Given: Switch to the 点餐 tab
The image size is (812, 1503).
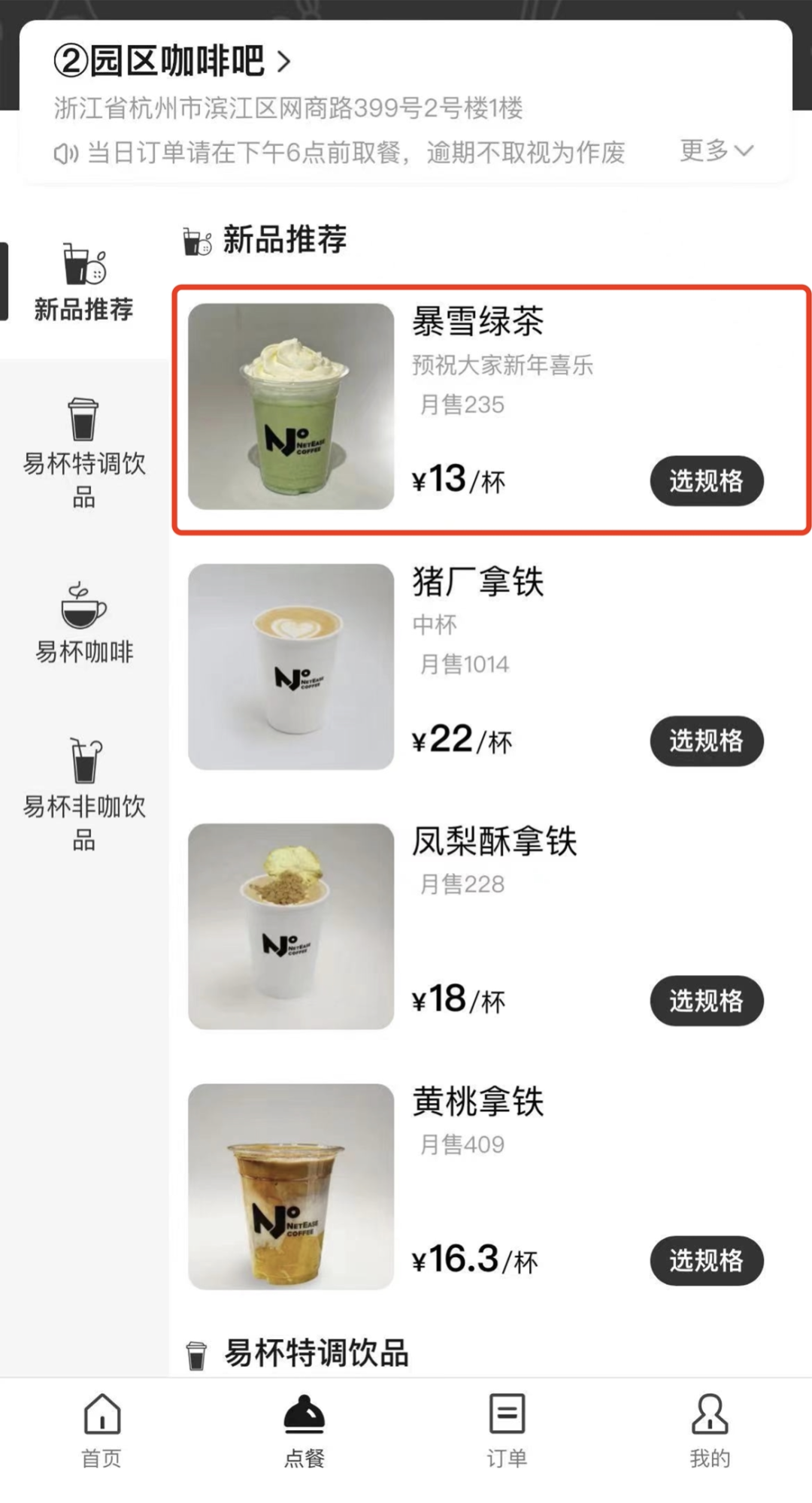Looking at the screenshot, I should coord(304,1430).
